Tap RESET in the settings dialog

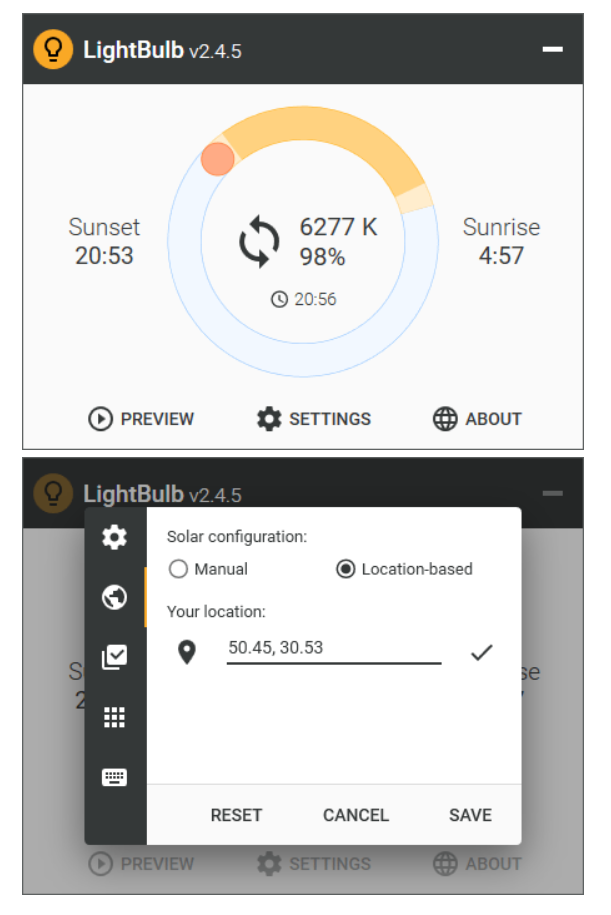pyautogui.click(x=236, y=815)
